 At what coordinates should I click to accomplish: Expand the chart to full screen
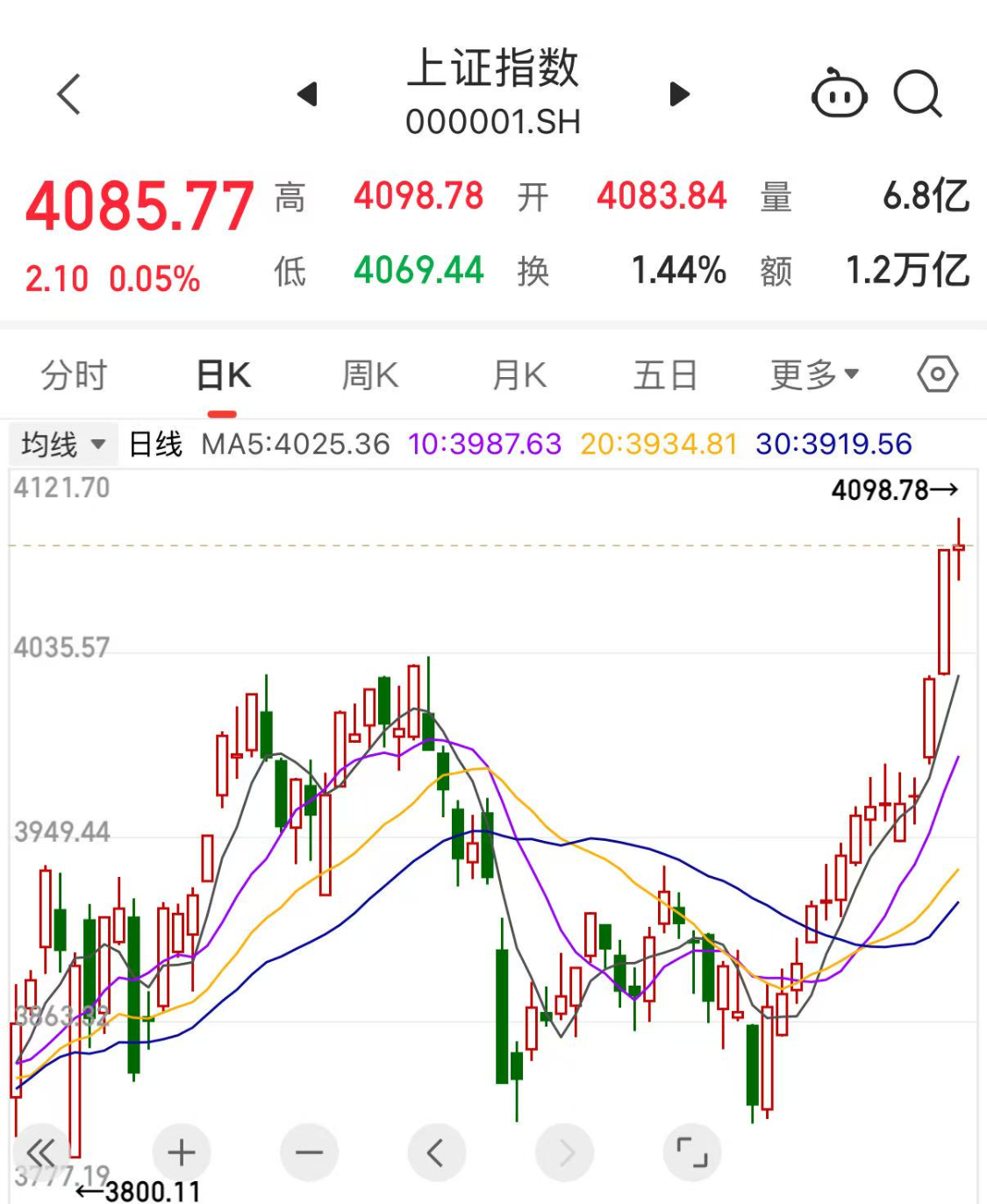[692, 1152]
